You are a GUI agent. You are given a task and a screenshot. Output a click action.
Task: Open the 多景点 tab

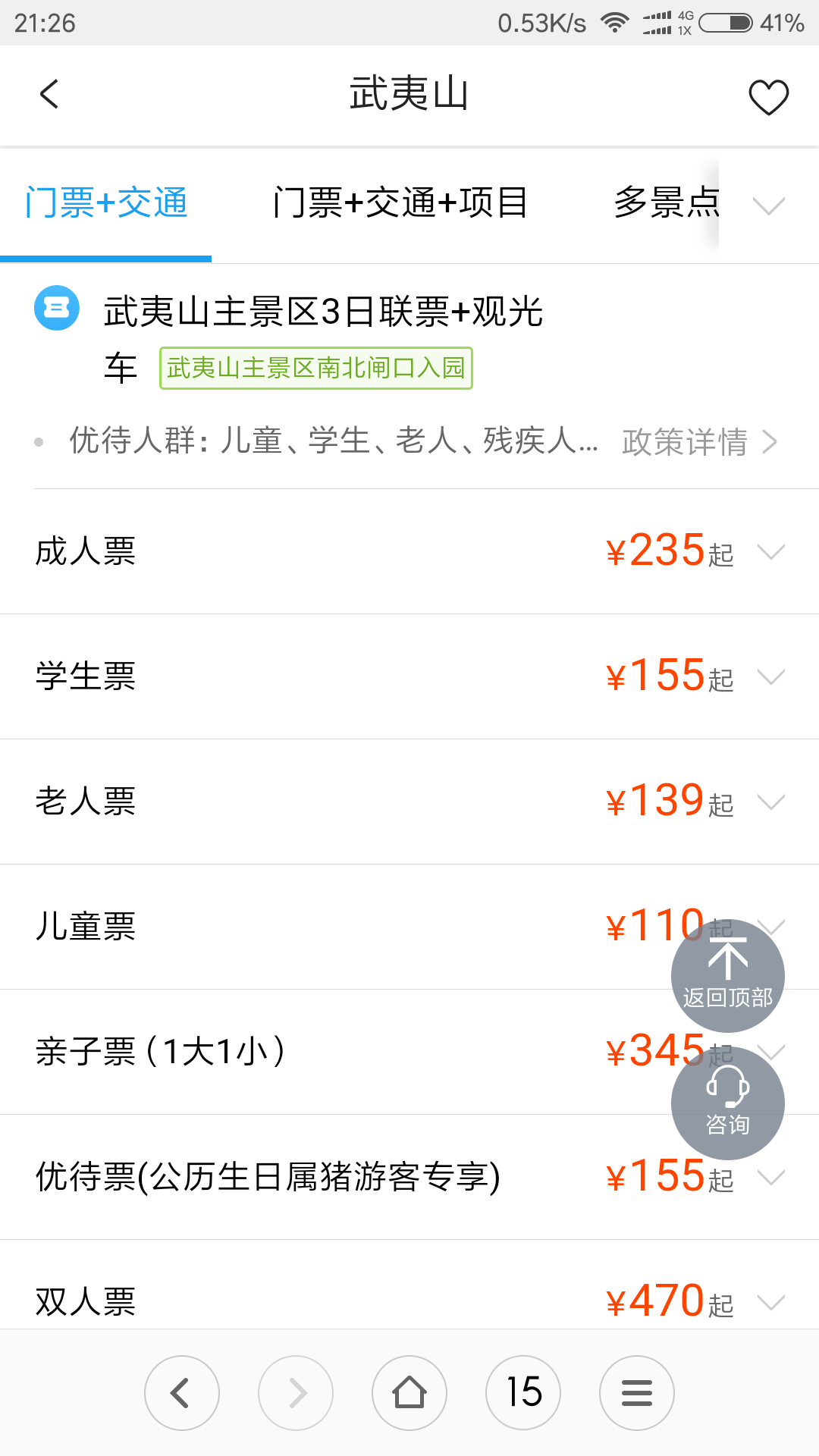[x=666, y=203]
